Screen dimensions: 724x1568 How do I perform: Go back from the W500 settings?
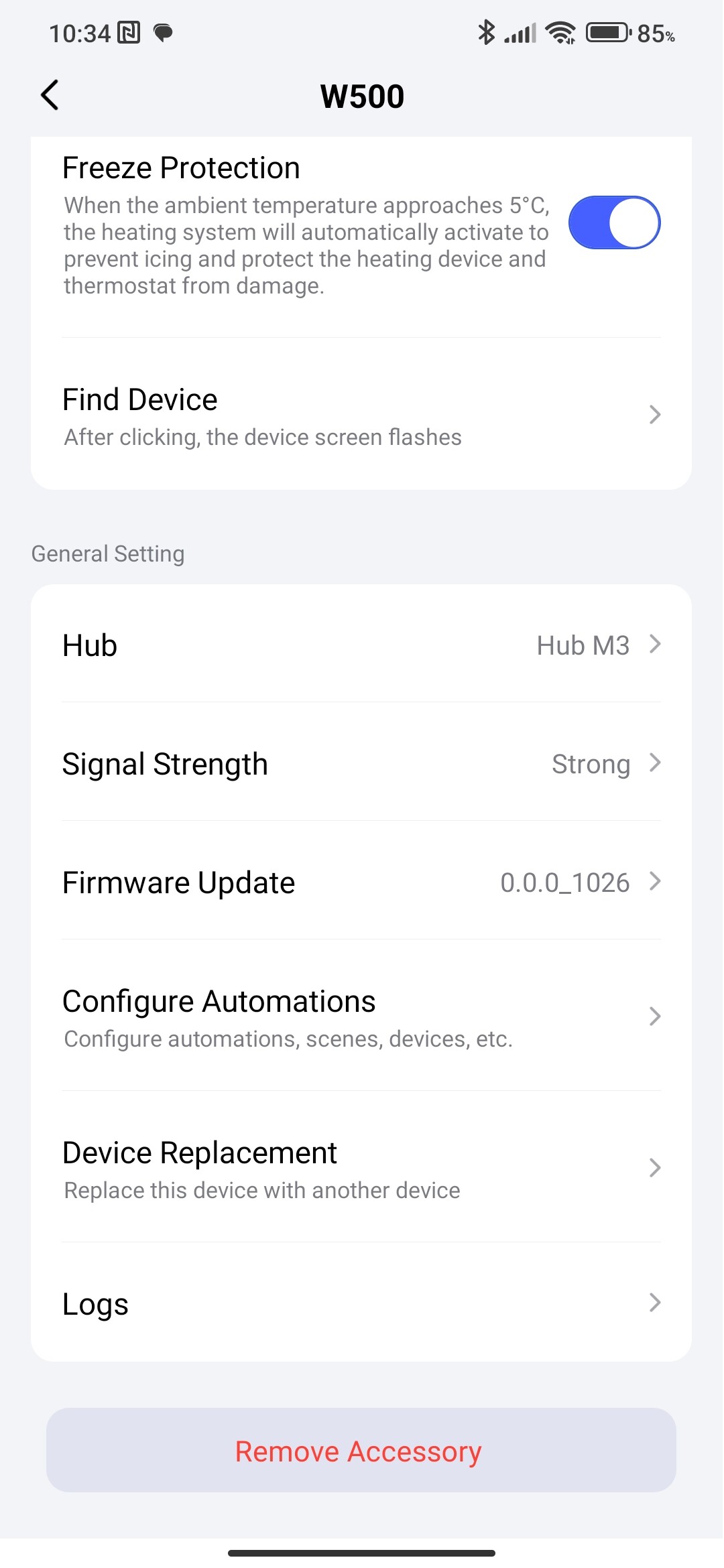pos(50,95)
